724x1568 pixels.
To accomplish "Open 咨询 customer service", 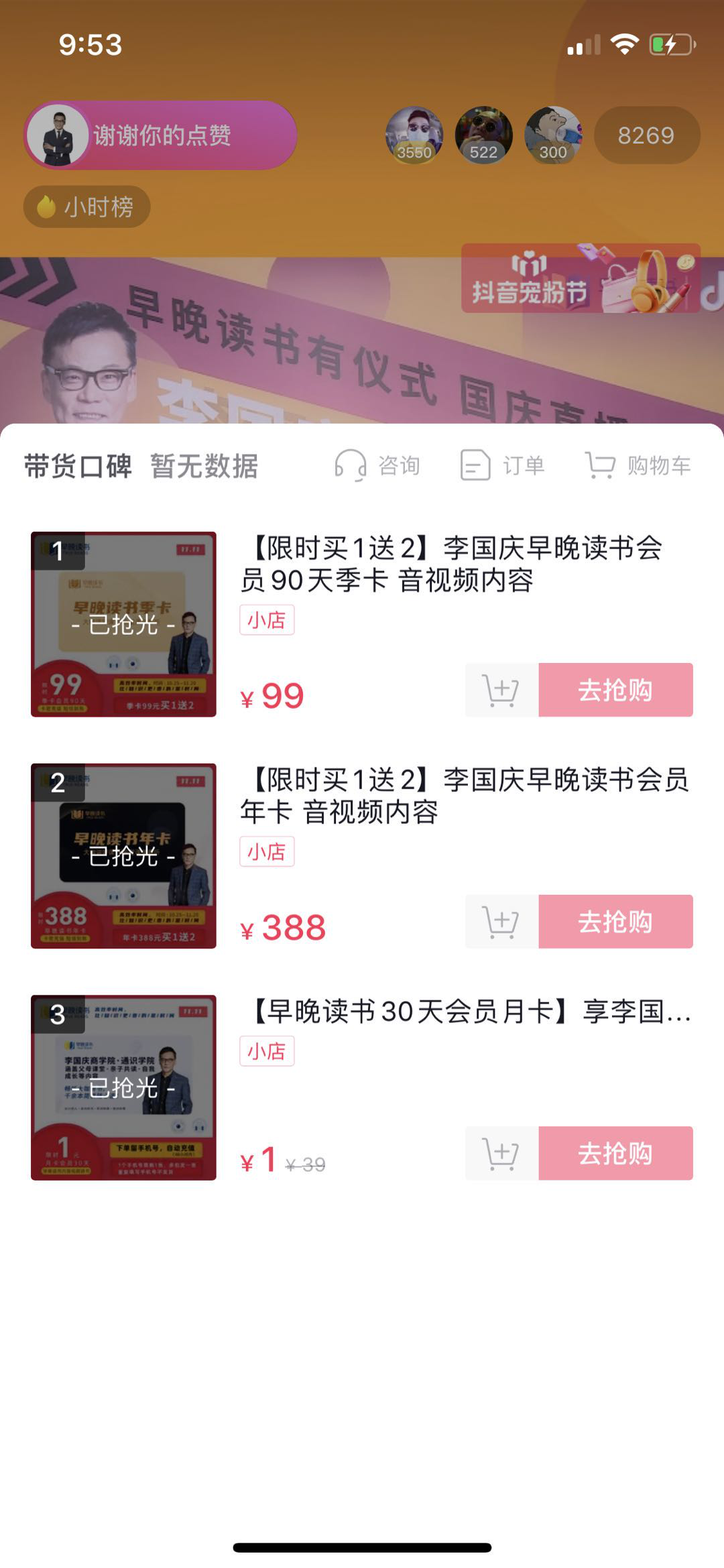I will click(378, 465).
